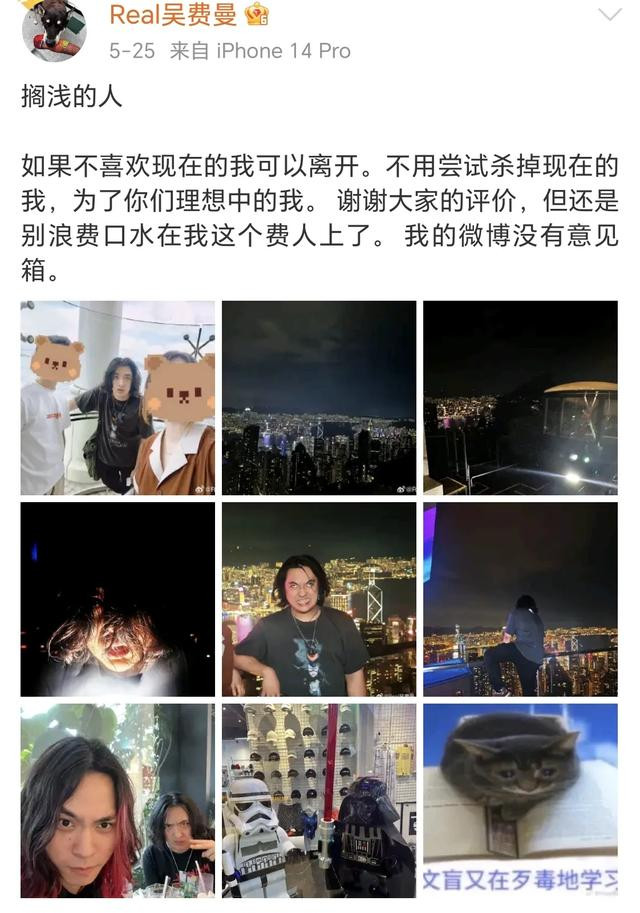Screen dimensions: 640x913
Task: Open the cat on a book meme image
Action: tap(520, 800)
